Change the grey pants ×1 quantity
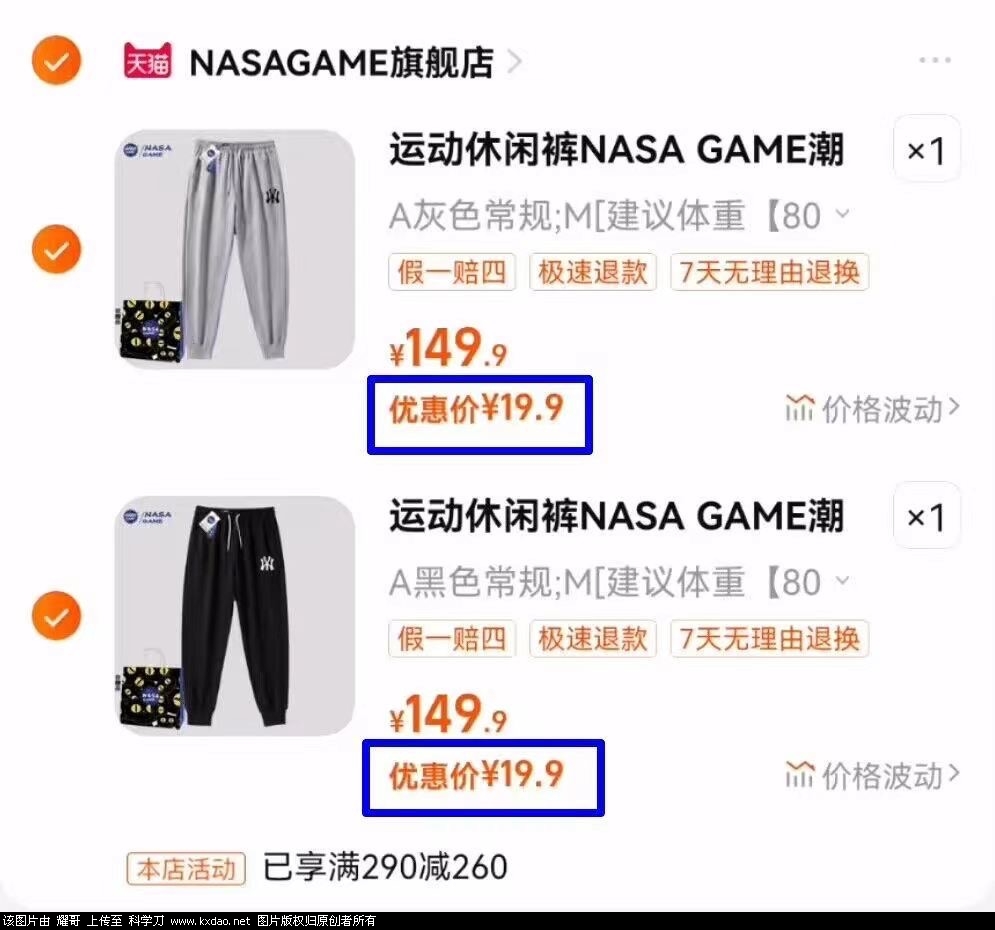Viewport: 995px width, 930px height. [x=926, y=151]
